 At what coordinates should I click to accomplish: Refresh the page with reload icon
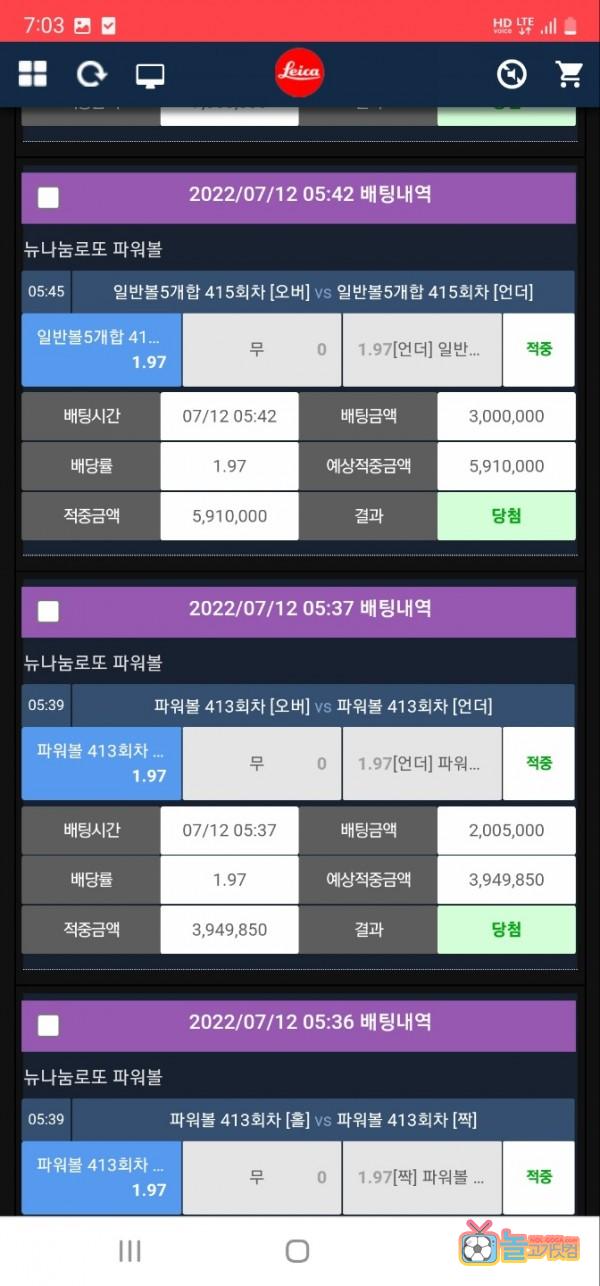pyautogui.click(x=92, y=73)
